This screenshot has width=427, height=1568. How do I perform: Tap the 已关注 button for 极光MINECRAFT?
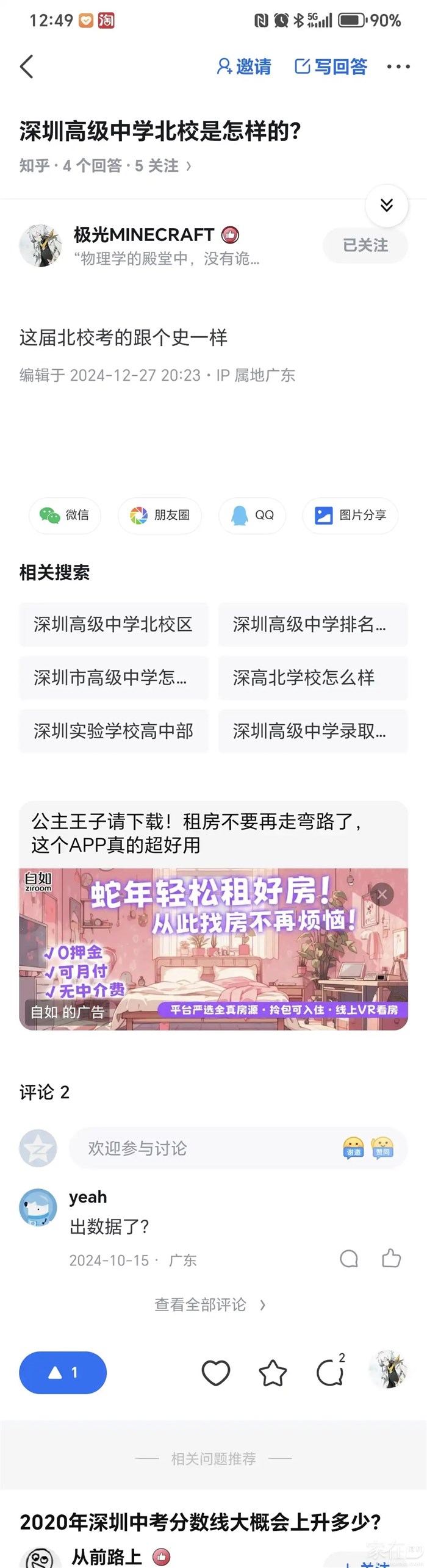[x=365, y=245]
